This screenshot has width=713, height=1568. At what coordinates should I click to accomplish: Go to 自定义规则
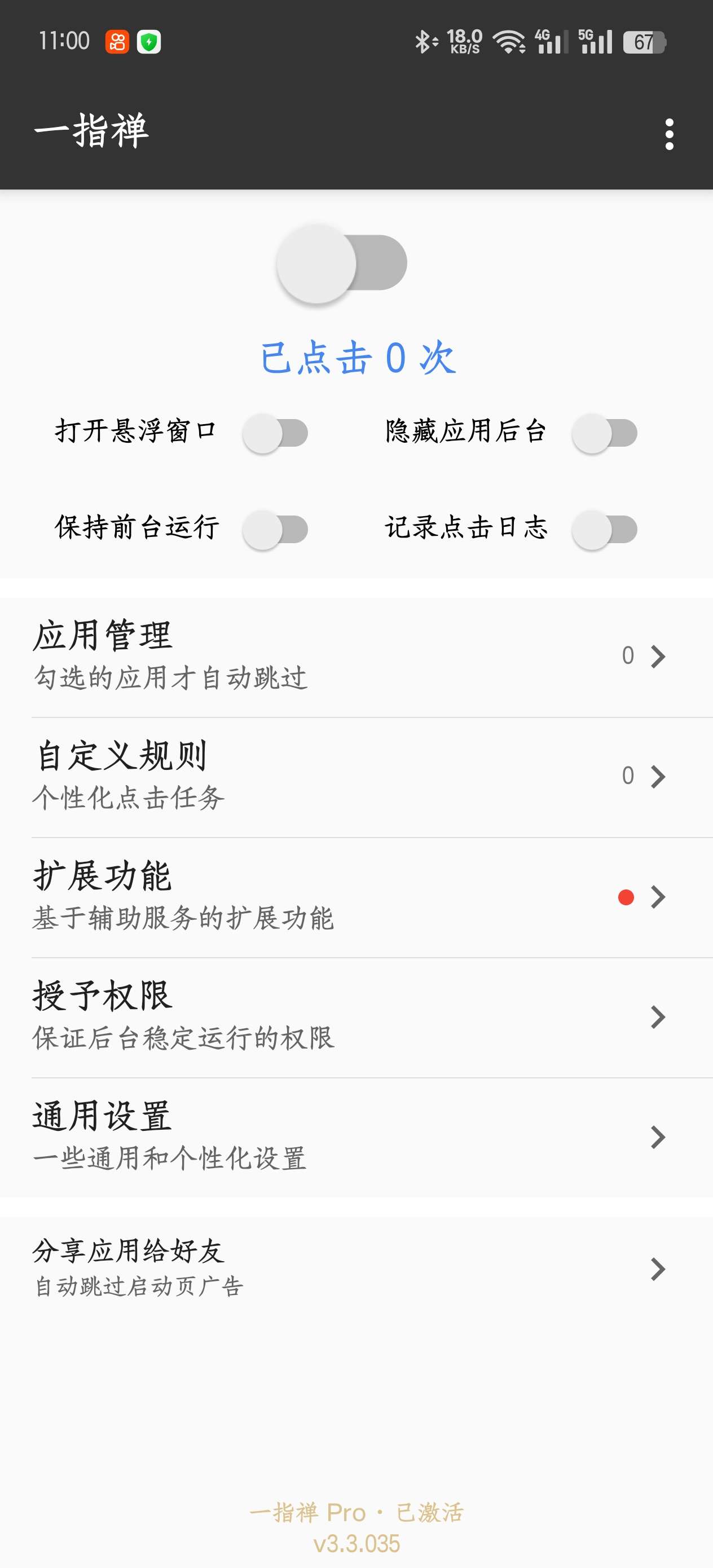[x=356, y=776]
